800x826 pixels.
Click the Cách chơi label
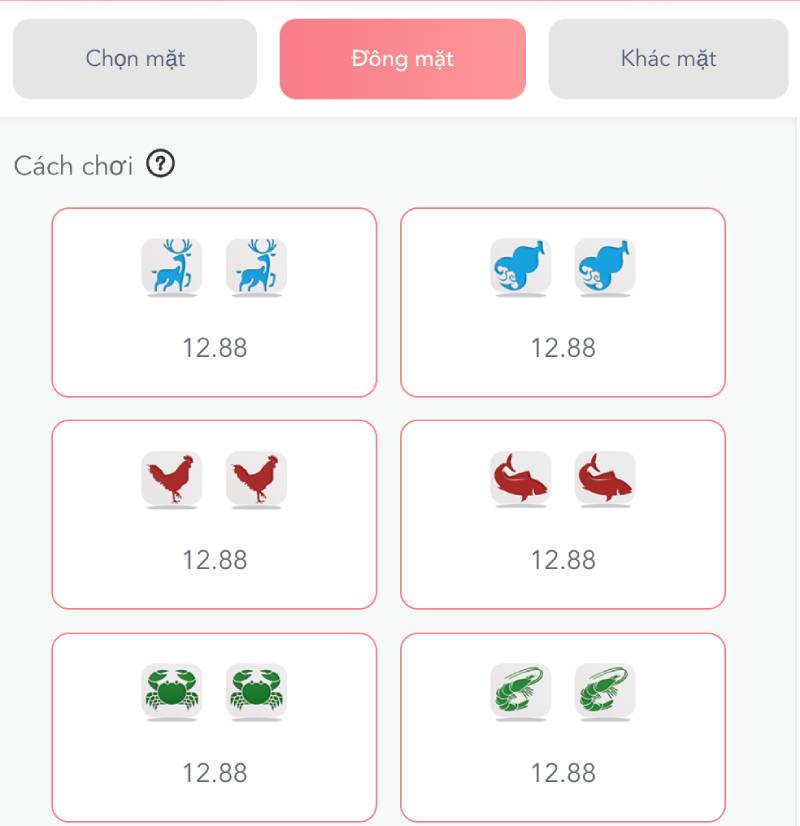(x=75, y=165)
